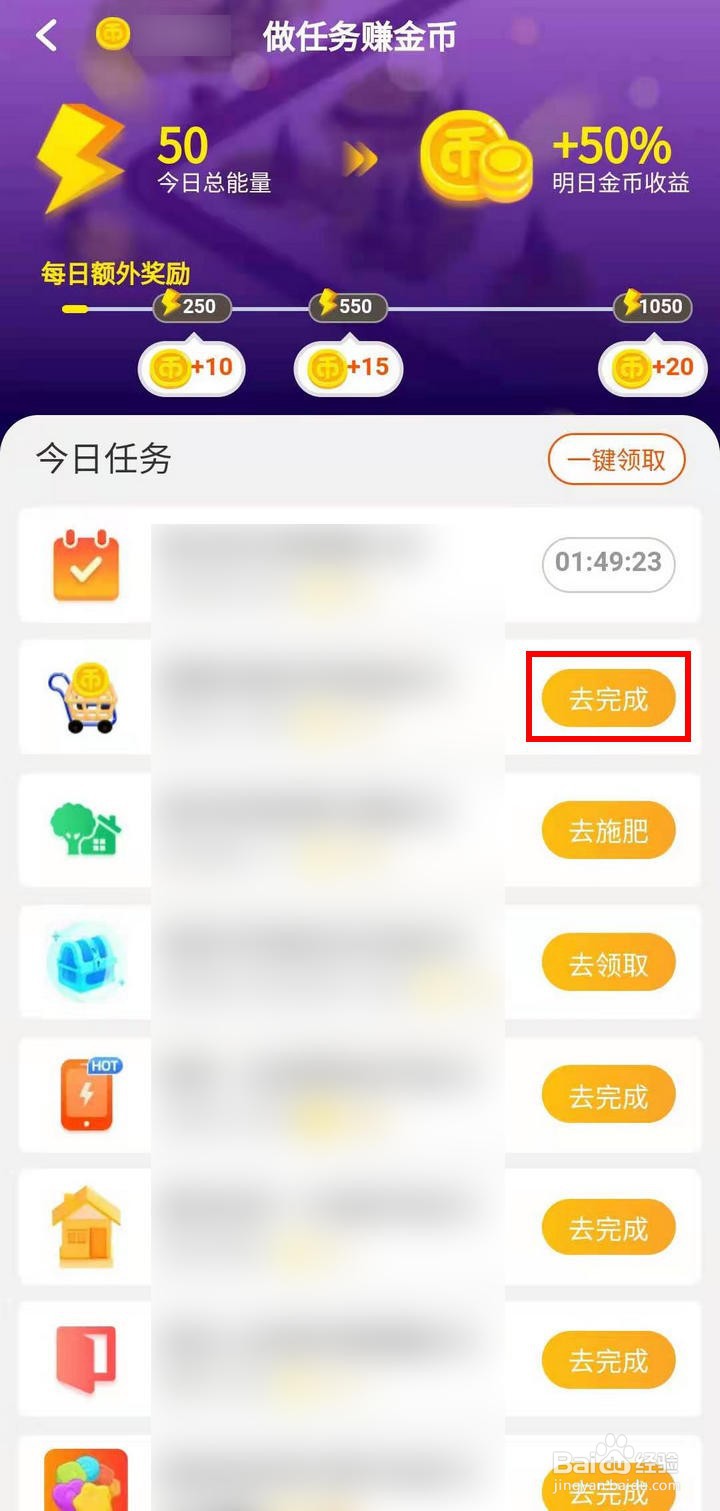Select the red phone icon with HOT badge
Image resolution: width=720 pixels, height=1511 pixels.
(85, 1094)
